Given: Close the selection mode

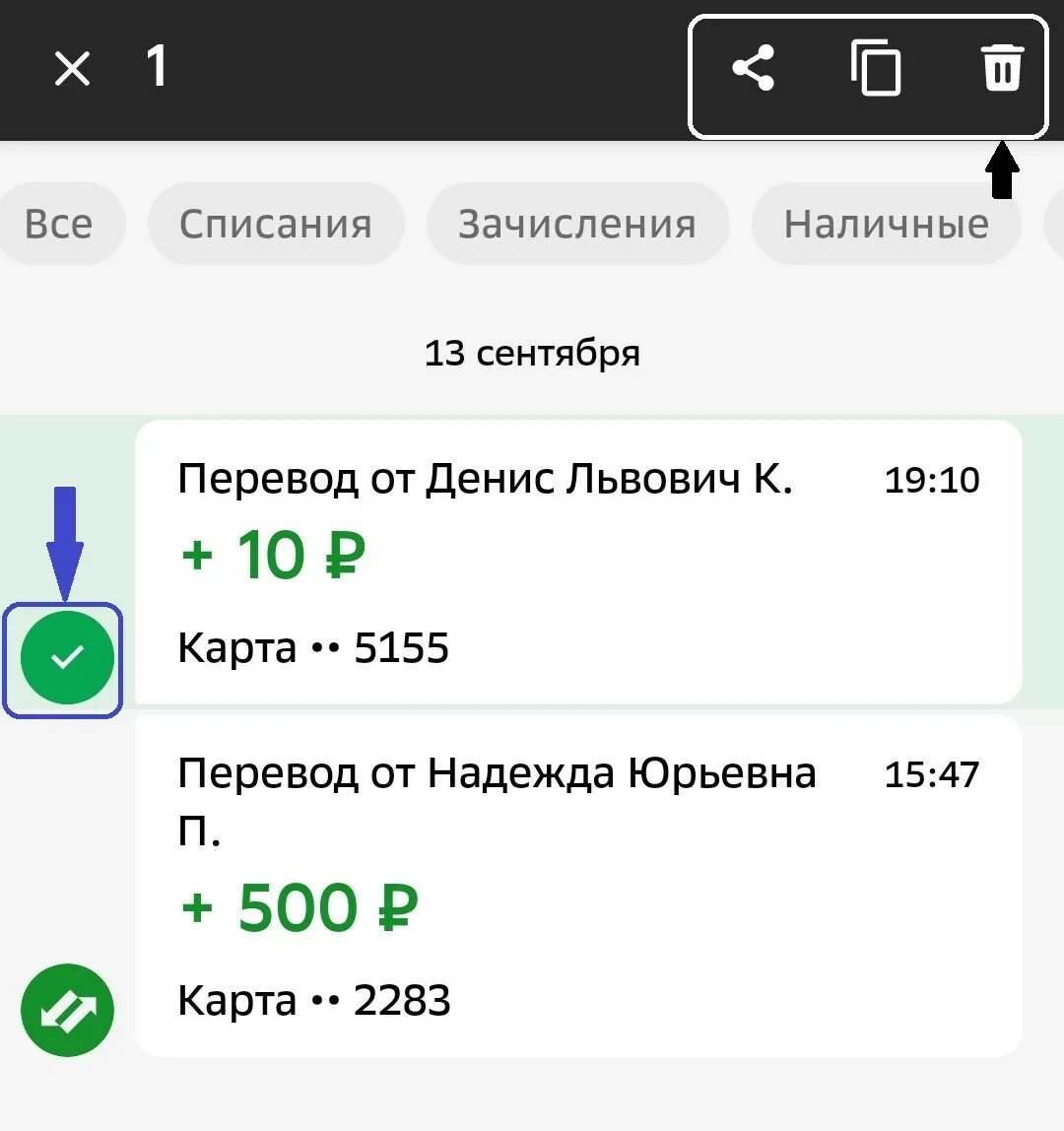Looking at the screenshot, I should (x=72, y=70).
